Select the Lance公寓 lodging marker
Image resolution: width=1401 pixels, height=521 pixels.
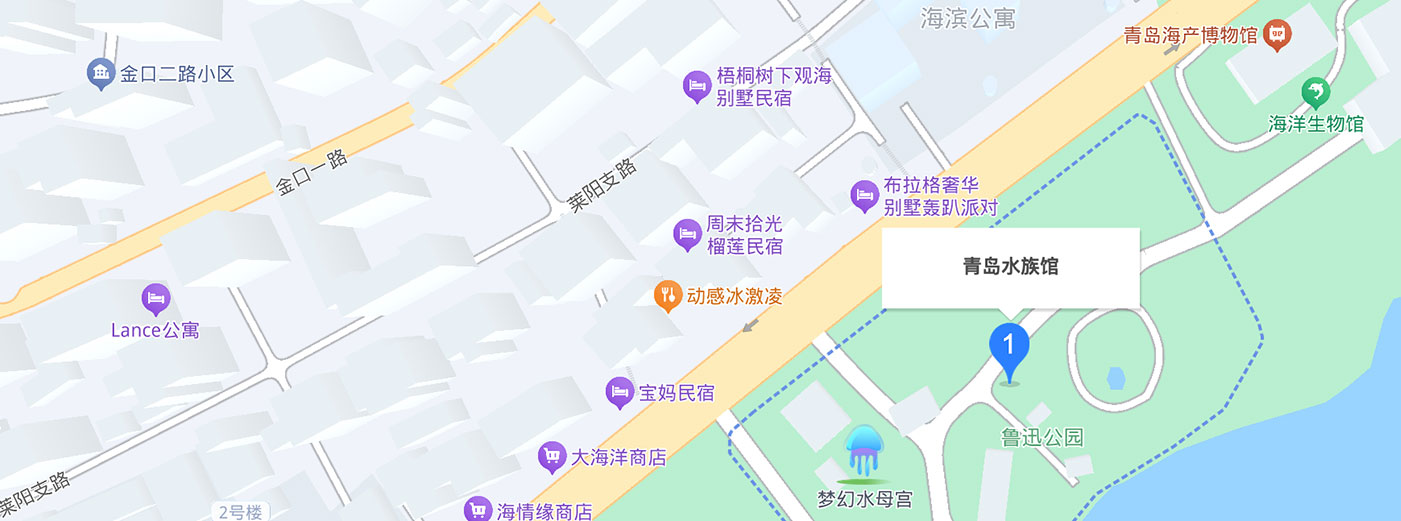click(x=155, y=299)
